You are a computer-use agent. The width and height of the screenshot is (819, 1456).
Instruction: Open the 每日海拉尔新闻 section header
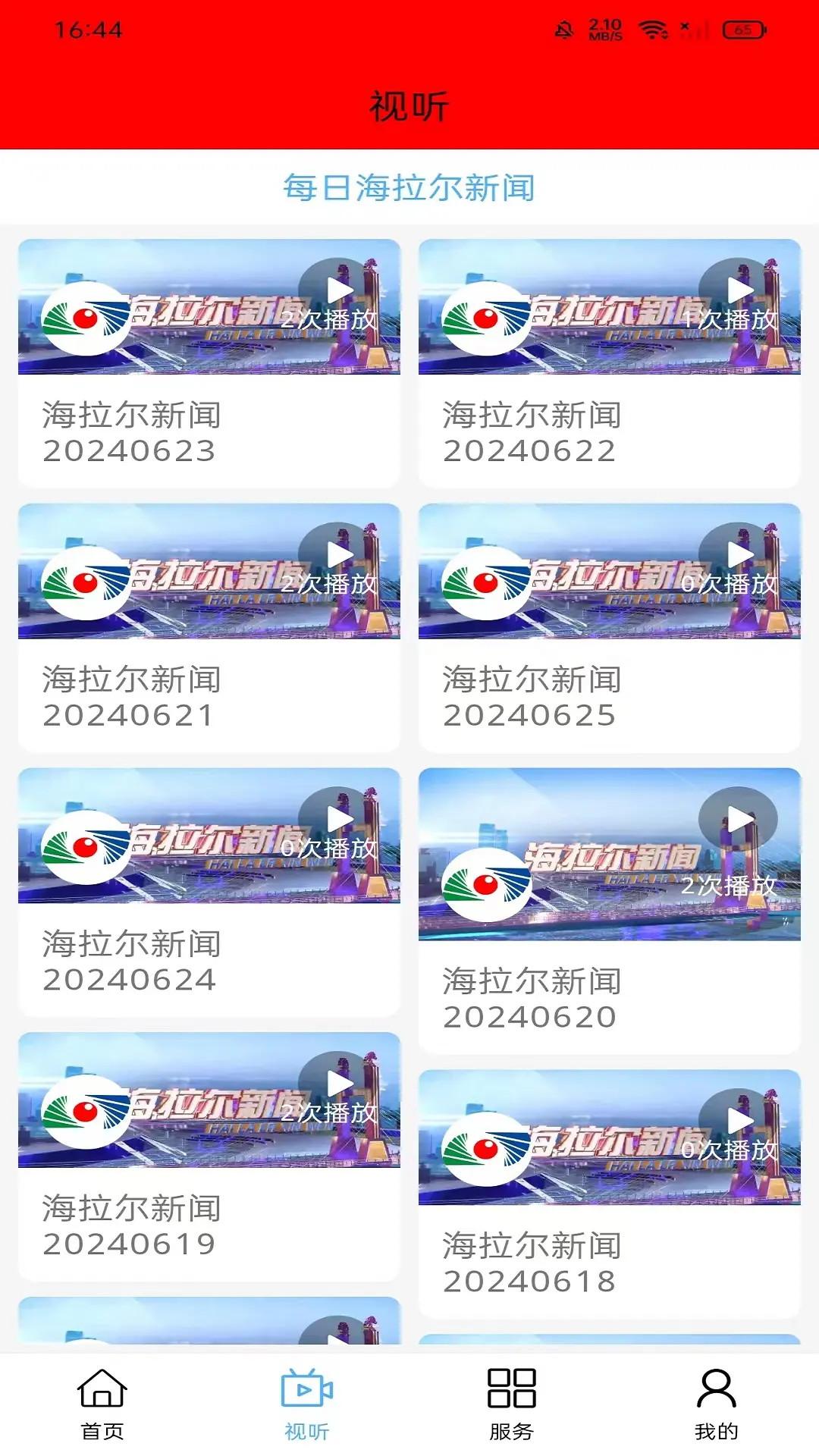pyautogui.click(x=409, y=187)
